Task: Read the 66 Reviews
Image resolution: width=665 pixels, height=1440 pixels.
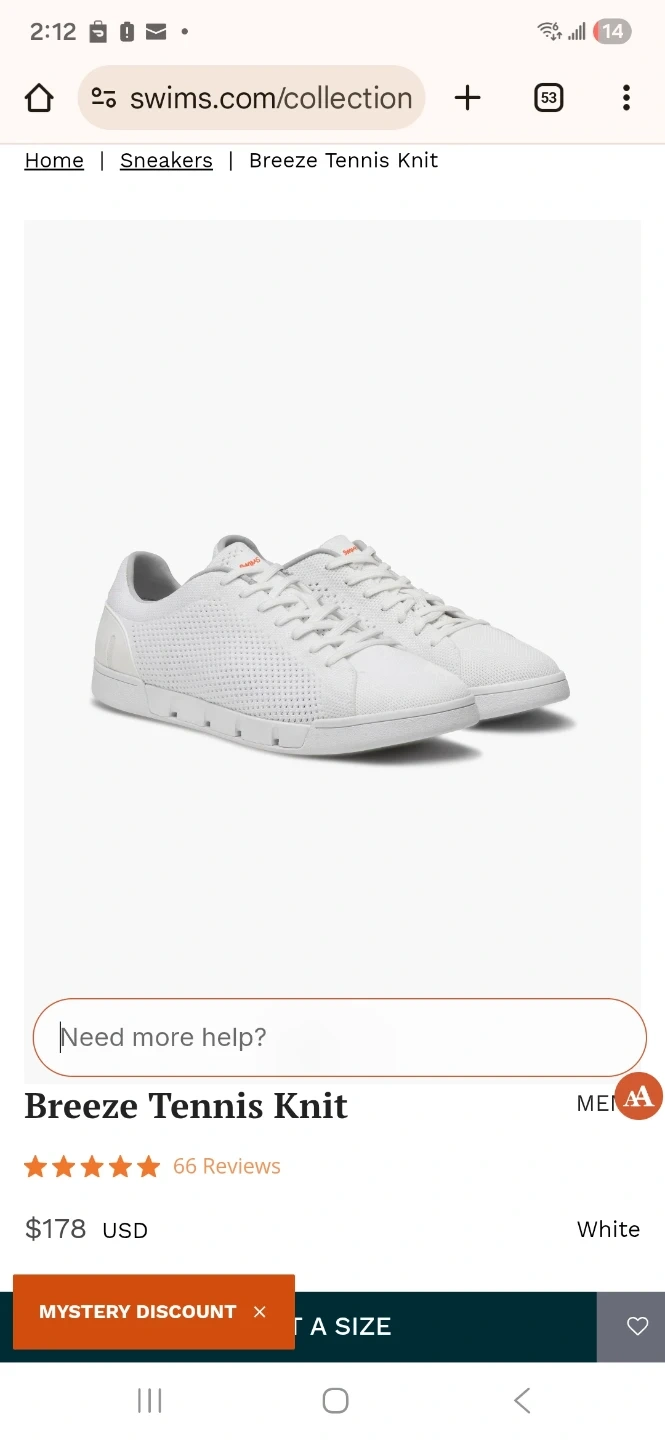Action: [x=227, y=1167]
